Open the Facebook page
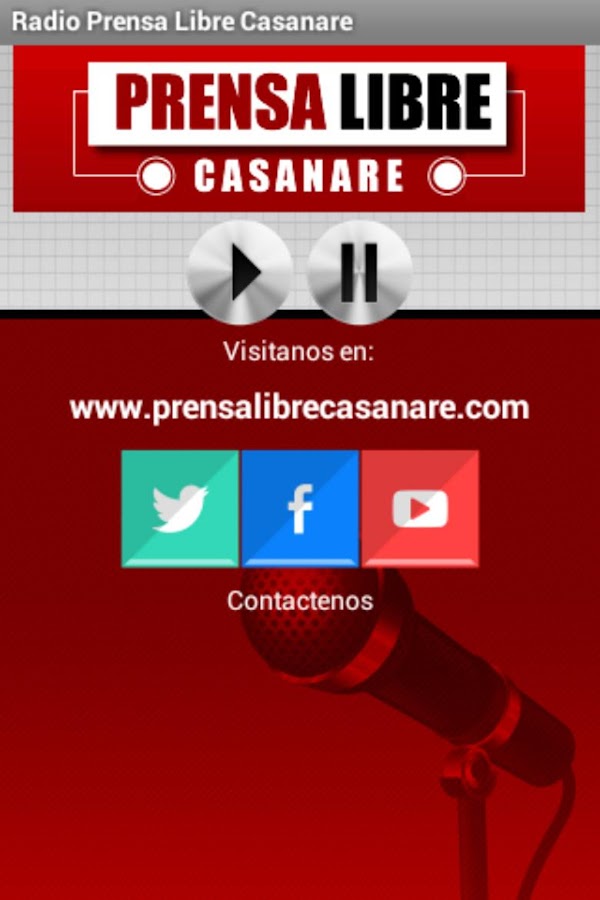Image resolution: width=600 pixels, height=900 pixels. (x=300, y=508)
